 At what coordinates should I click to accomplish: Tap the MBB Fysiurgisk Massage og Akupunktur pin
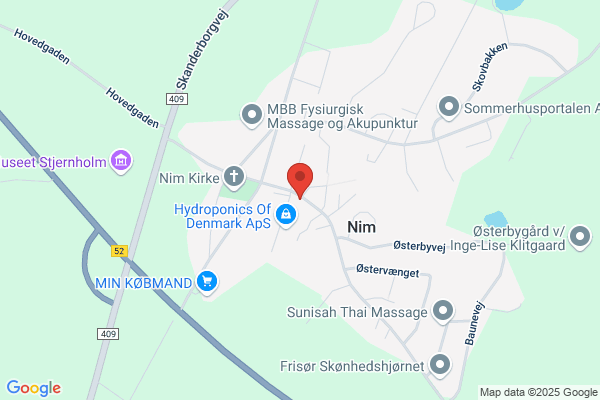click(252, 115)
